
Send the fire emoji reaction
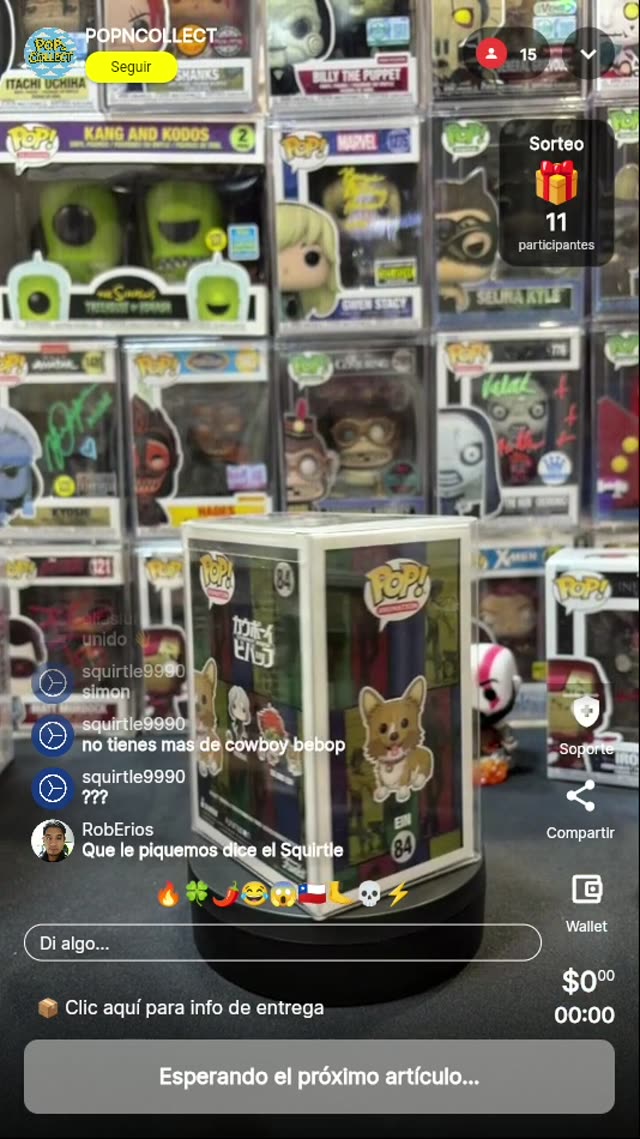[x=168, y=894]
